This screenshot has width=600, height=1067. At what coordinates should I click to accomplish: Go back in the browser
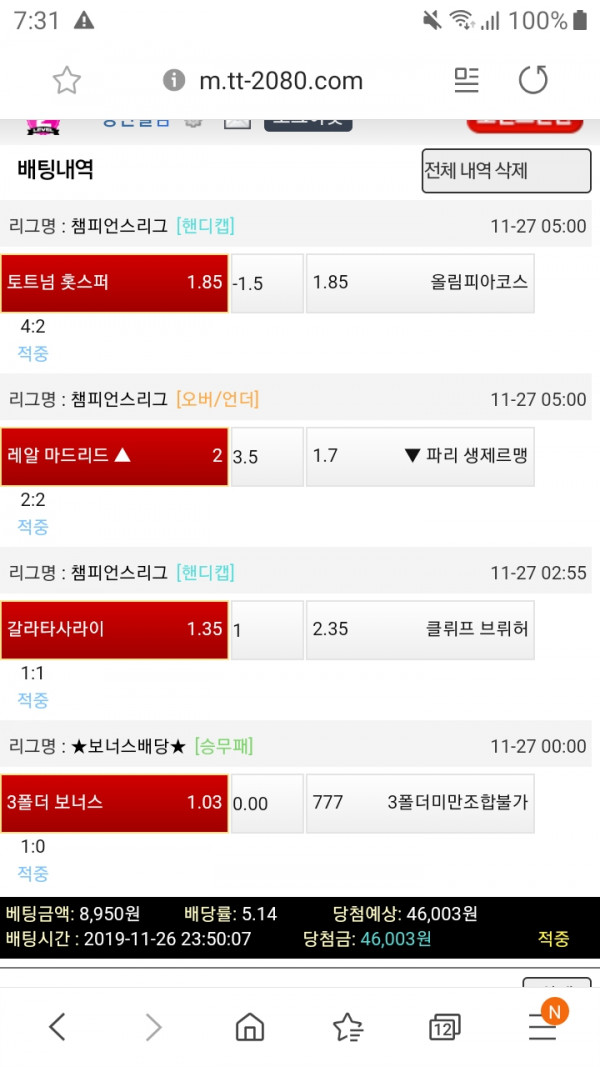[58, 1026]
